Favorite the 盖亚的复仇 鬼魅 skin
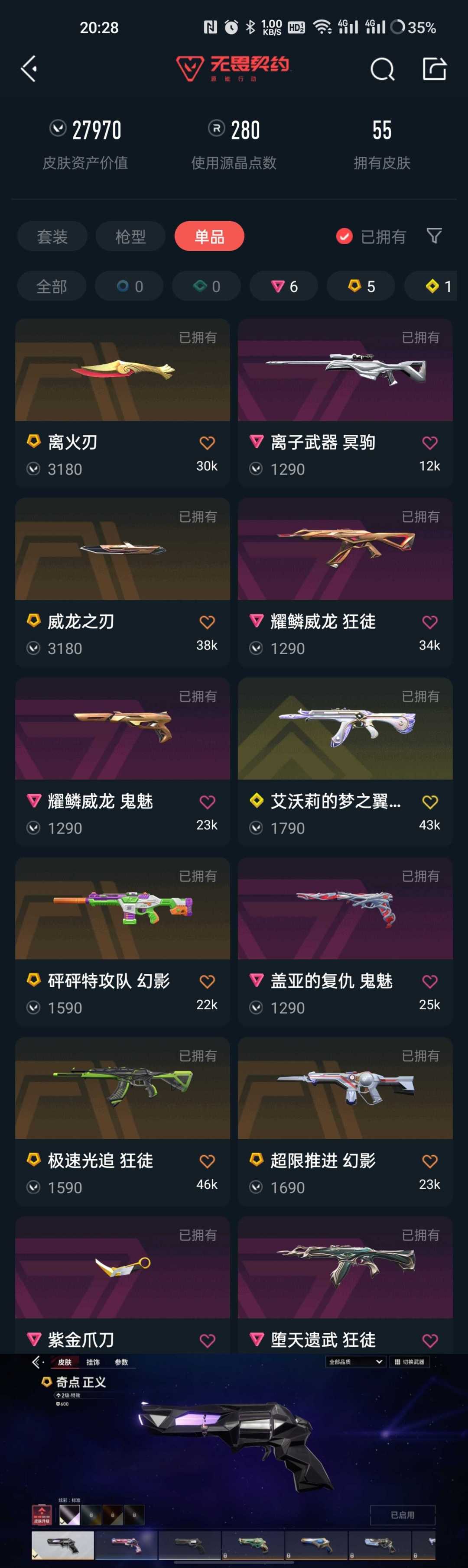The height and width of the screenshot is (1568, 468). pos(429,981)
